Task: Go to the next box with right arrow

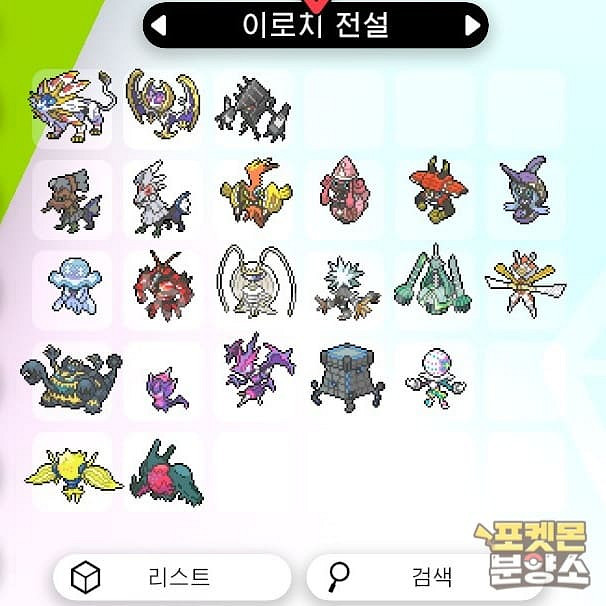Action: (472, 26)
